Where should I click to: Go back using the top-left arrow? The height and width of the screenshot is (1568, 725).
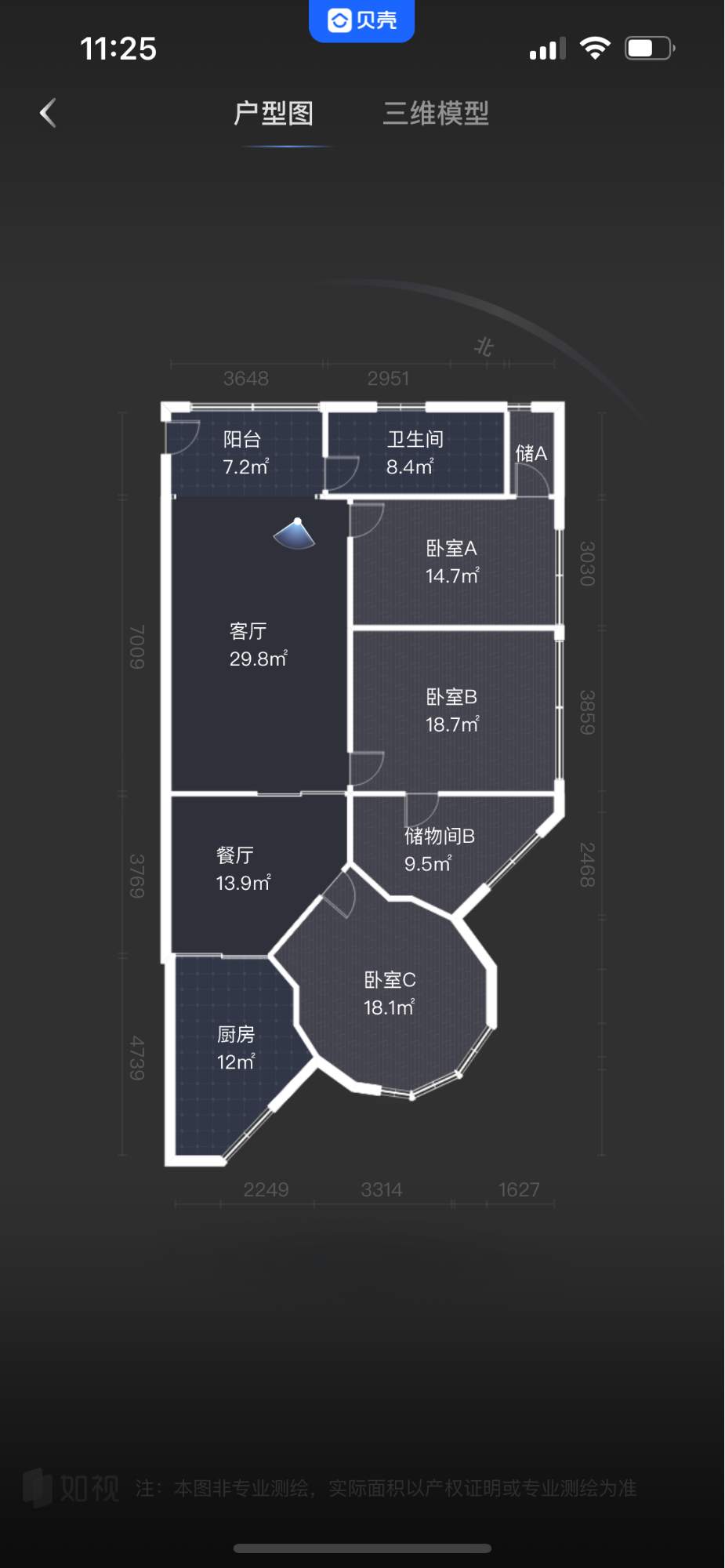49,113
